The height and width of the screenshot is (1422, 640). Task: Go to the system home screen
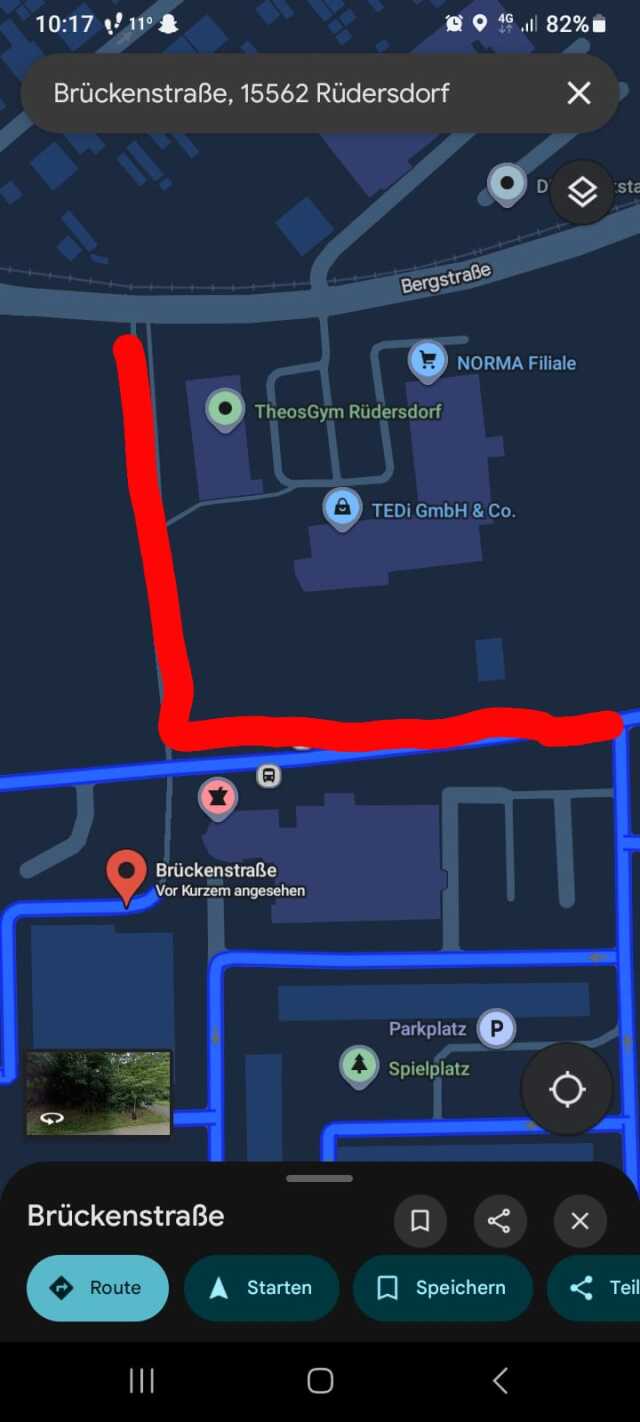pos(320,1381)
